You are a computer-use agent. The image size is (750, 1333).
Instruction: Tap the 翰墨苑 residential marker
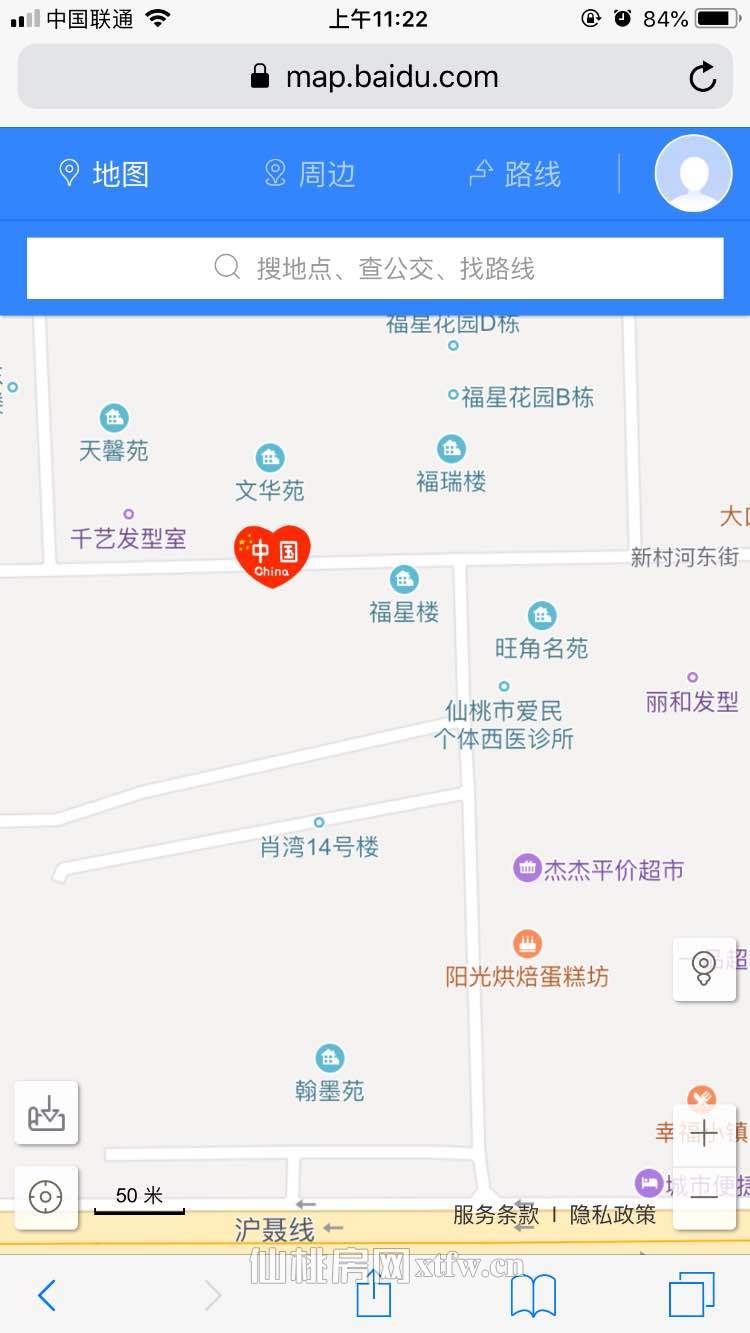tap(330, 1056)
